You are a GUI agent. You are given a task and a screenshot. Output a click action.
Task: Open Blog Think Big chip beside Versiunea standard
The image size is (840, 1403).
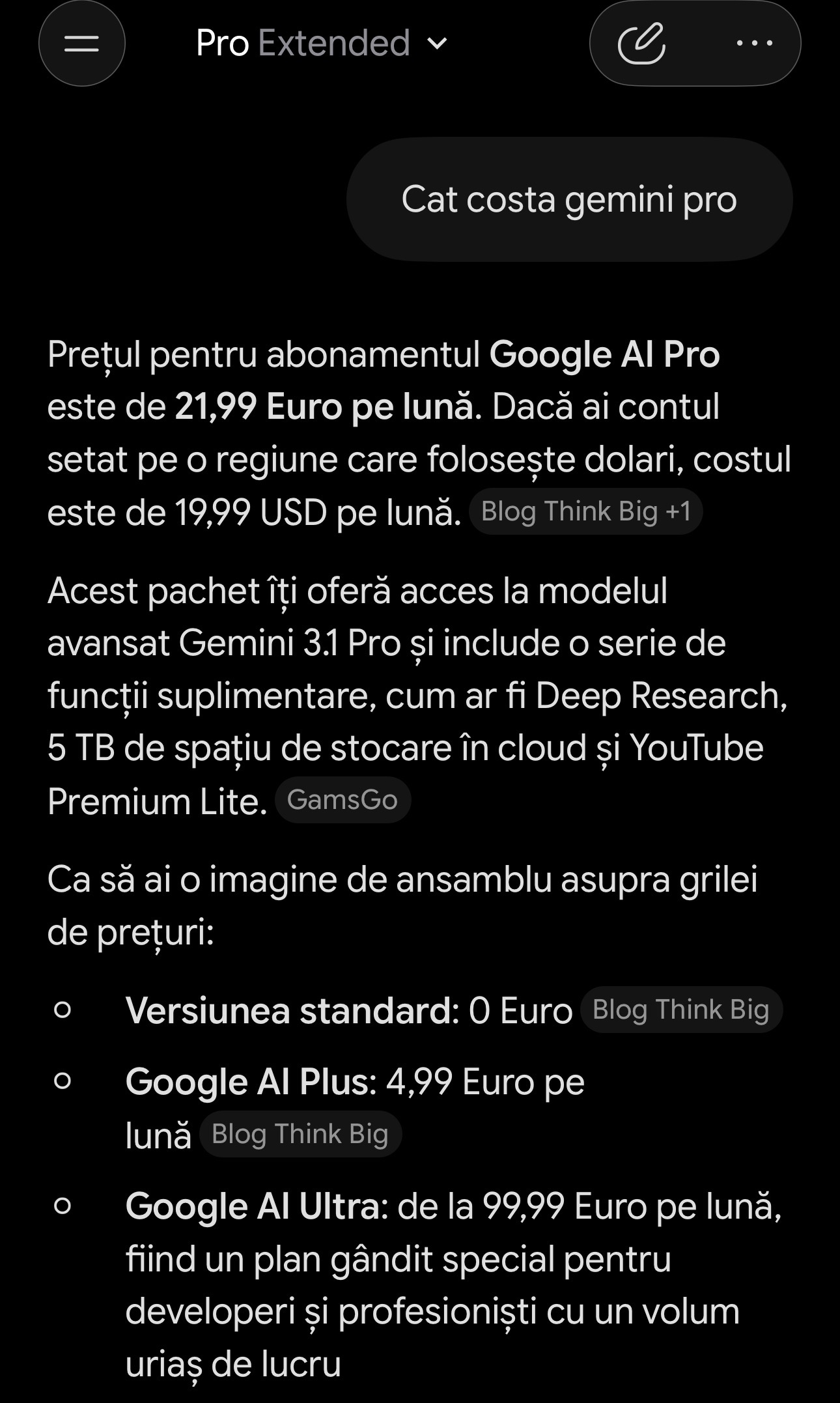[681, 1010]
